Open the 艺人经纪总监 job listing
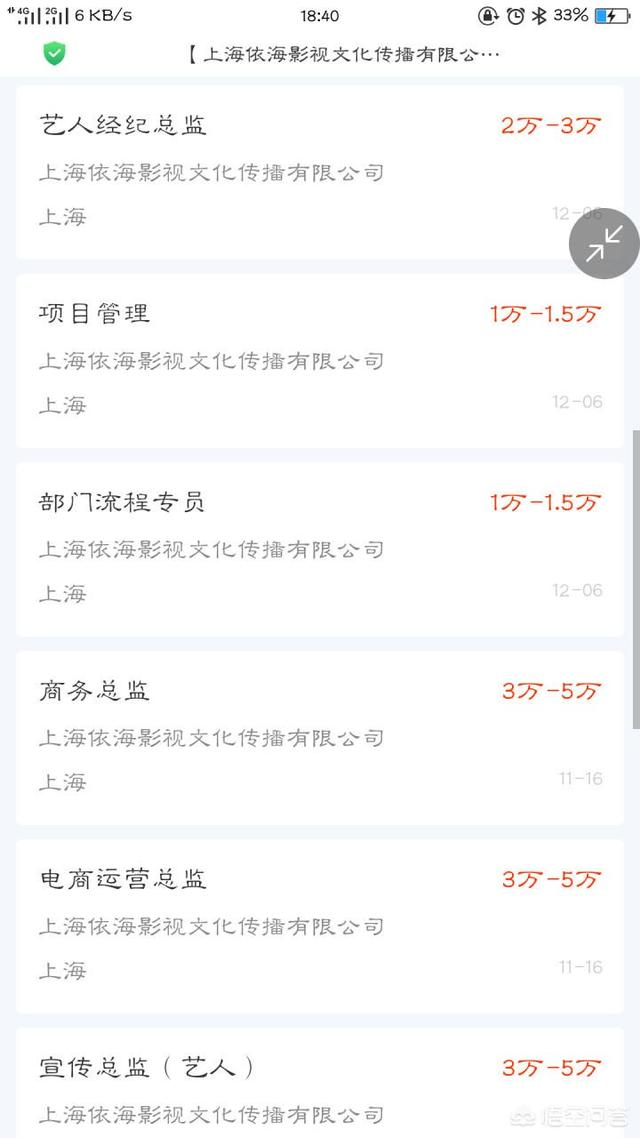 click(x=320, y=173)
